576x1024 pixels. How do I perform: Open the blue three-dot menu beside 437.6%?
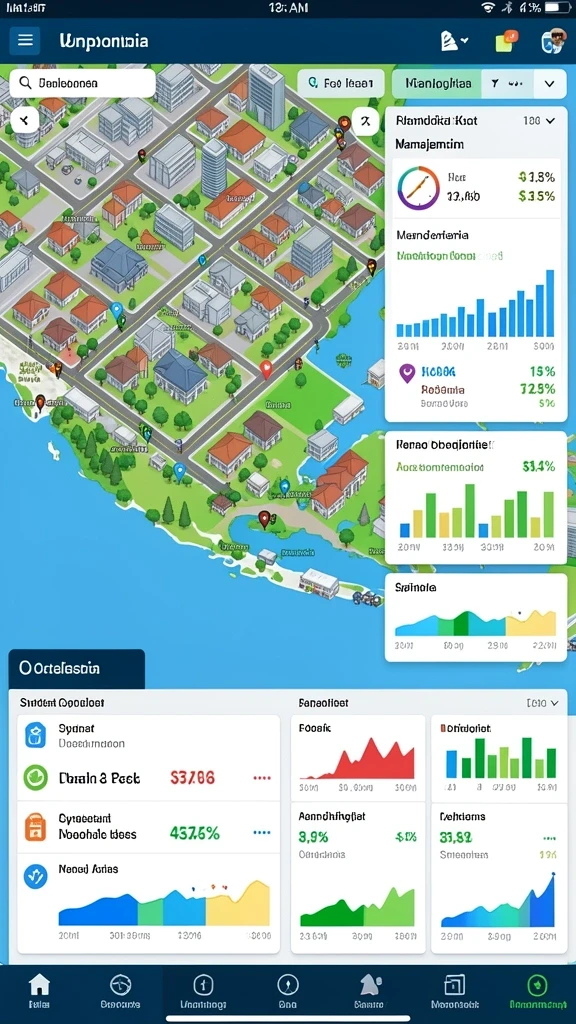tap(261, 833)
